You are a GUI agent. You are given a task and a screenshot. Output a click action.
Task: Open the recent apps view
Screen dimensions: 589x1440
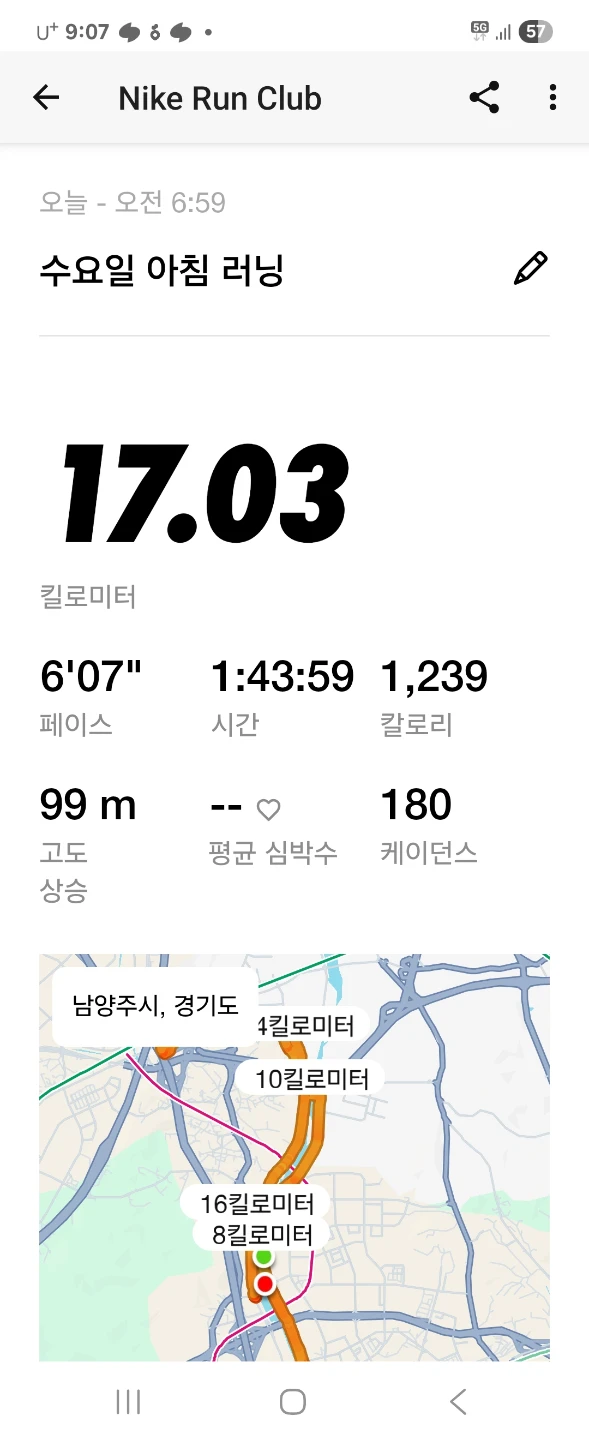(128, 1402)
